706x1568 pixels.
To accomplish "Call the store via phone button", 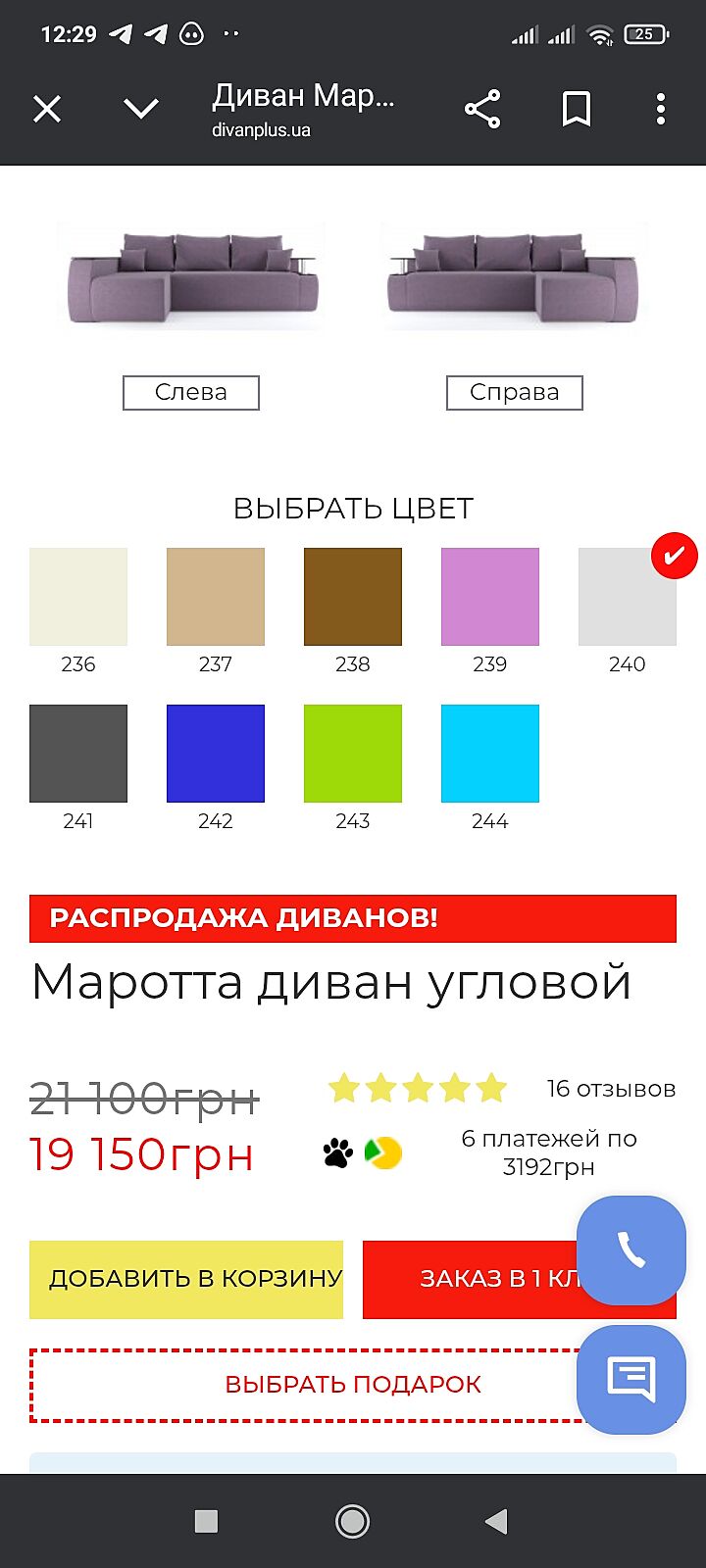I will (x=630, y=1250).
